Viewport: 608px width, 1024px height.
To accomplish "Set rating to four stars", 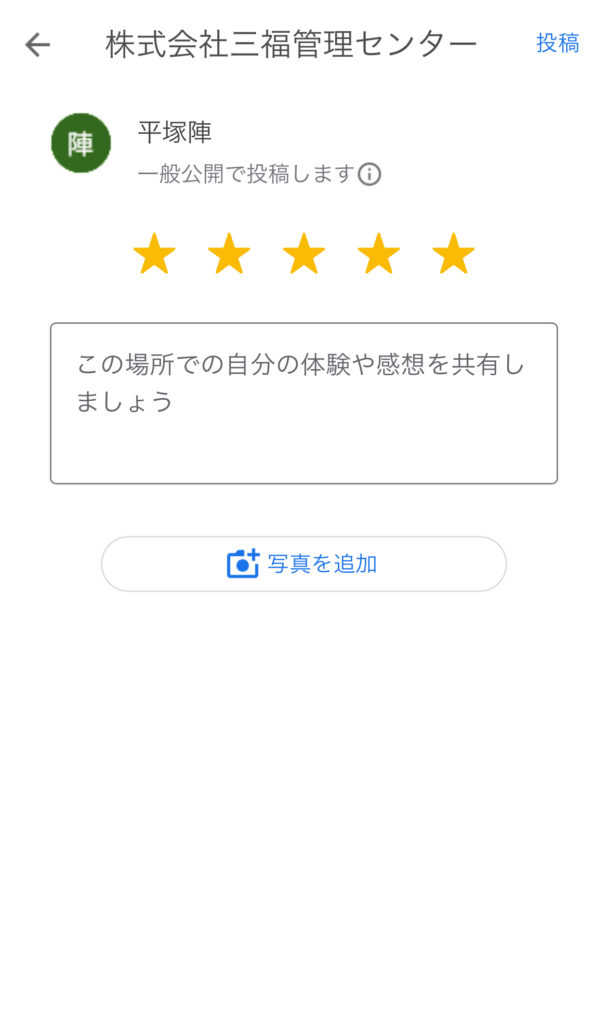I will point(379,254).
